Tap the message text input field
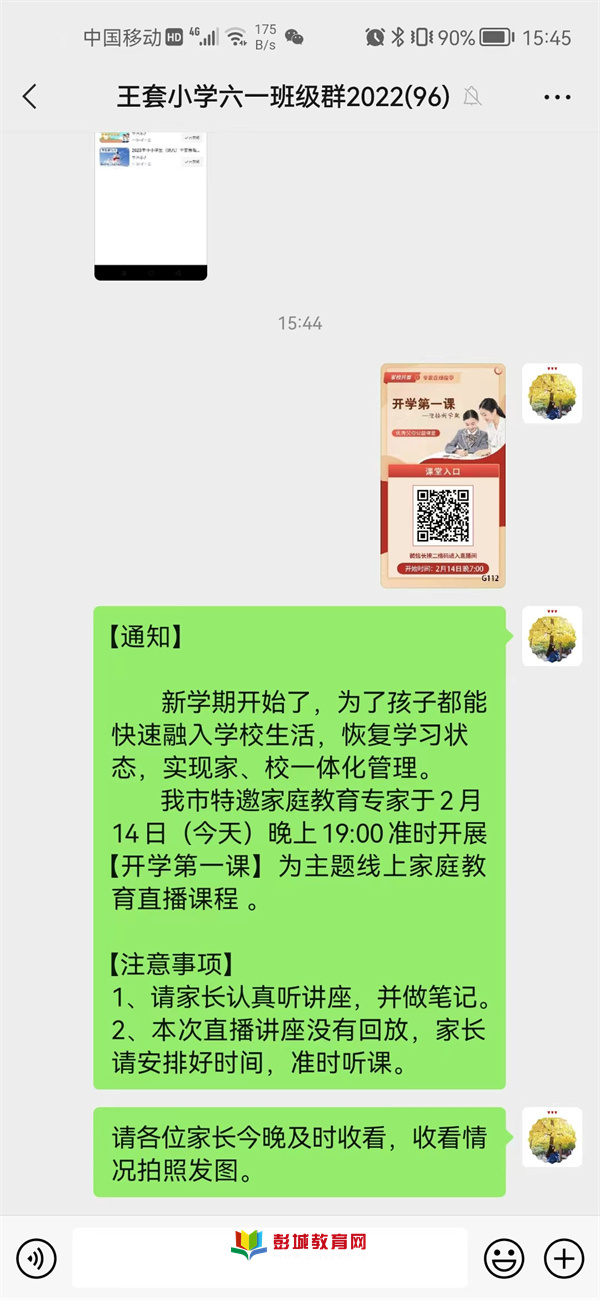Image resolution: width=600 pixels, height=1300 pixels. pyautogui.click(x=270, y=1257)
